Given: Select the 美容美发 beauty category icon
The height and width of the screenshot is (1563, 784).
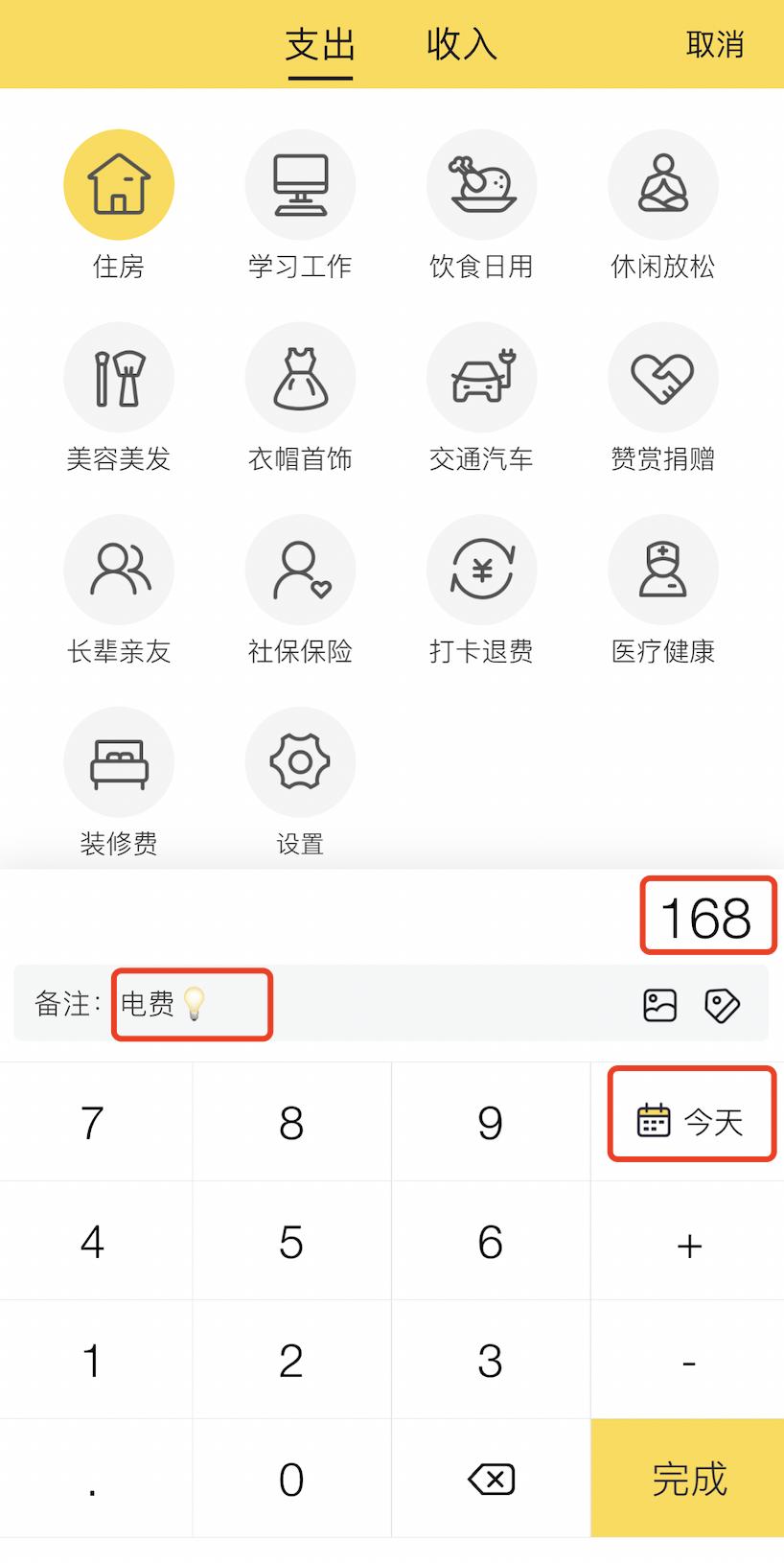Looking at the screenshot, I should tap(118, 377).
